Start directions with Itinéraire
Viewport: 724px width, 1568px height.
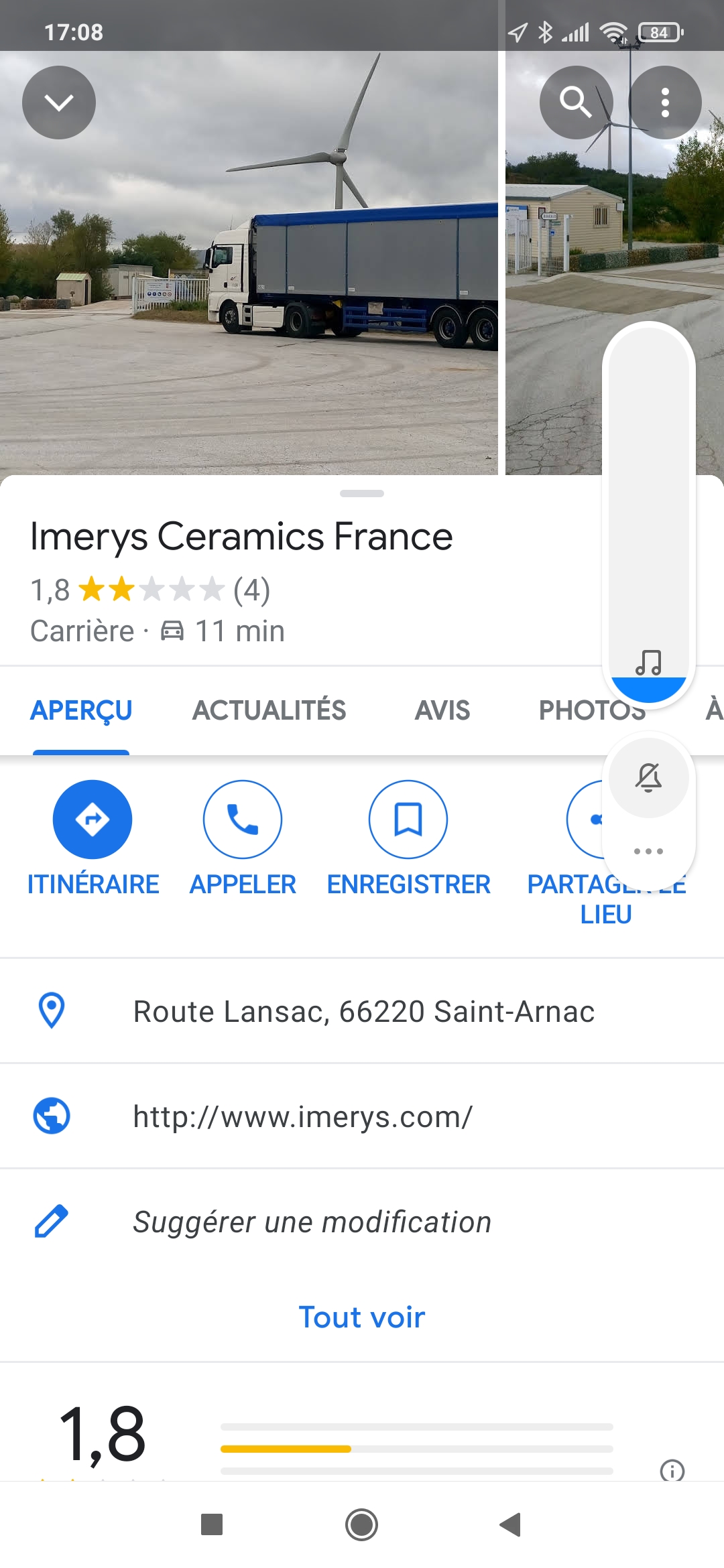(93, 838)
